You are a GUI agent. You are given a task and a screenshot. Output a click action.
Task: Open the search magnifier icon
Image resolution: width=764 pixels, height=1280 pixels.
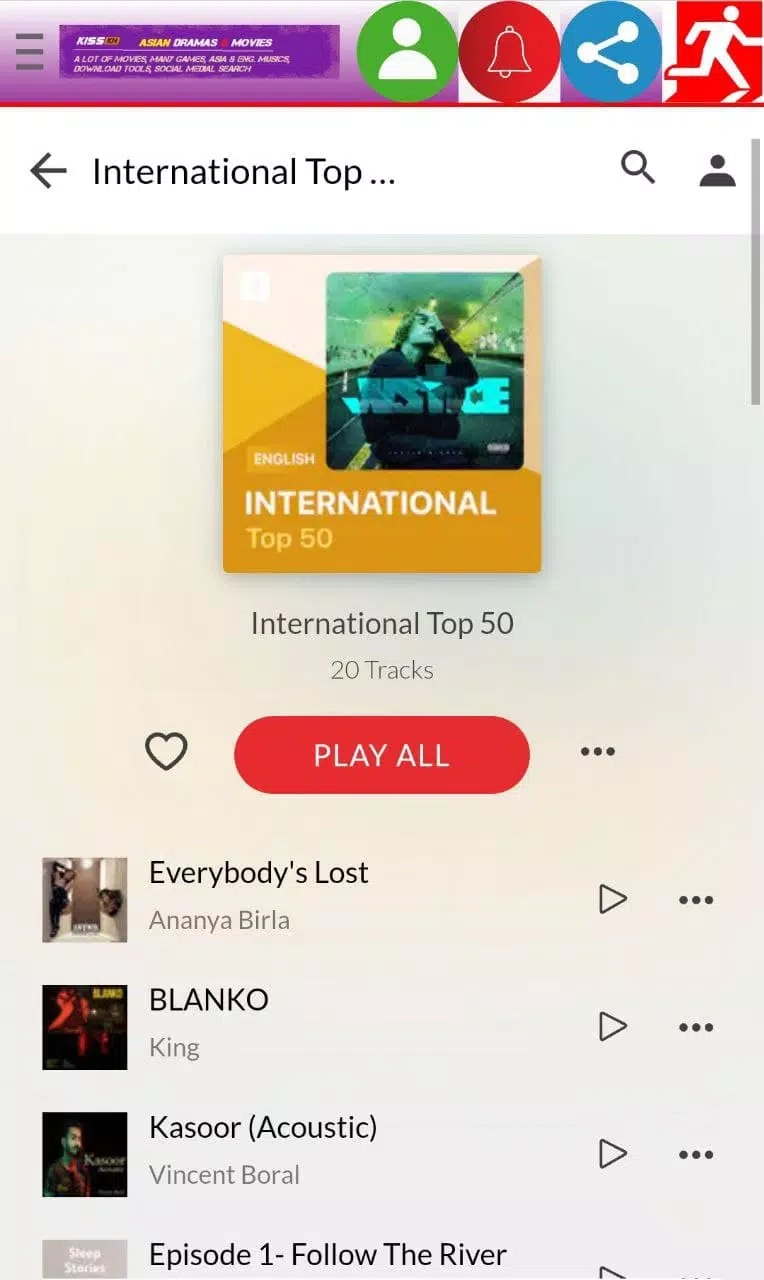[637, 168]
